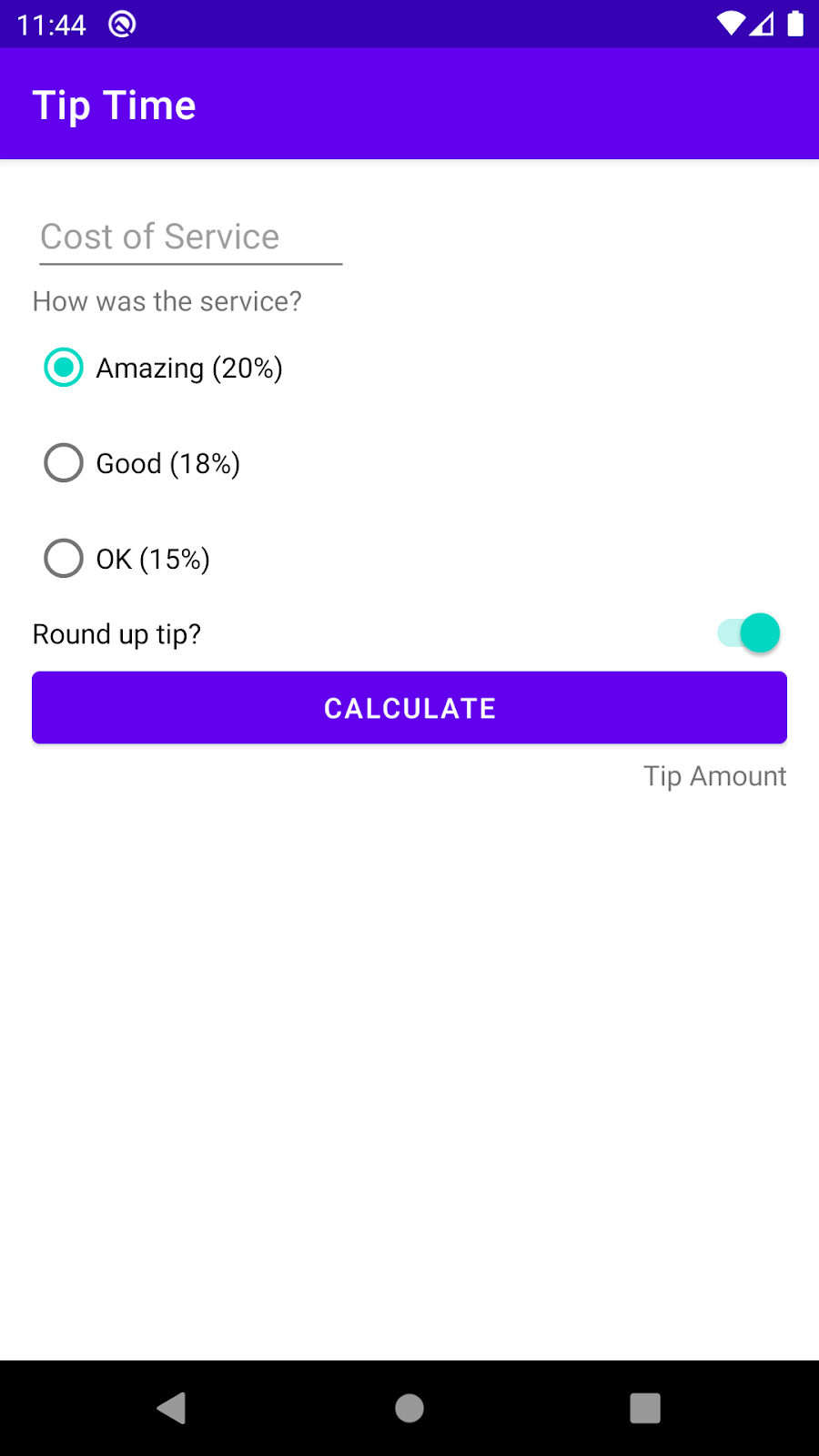The image size is (819, 1456).
Task: Click the How was the service? heading
Action: coord(167,301)
